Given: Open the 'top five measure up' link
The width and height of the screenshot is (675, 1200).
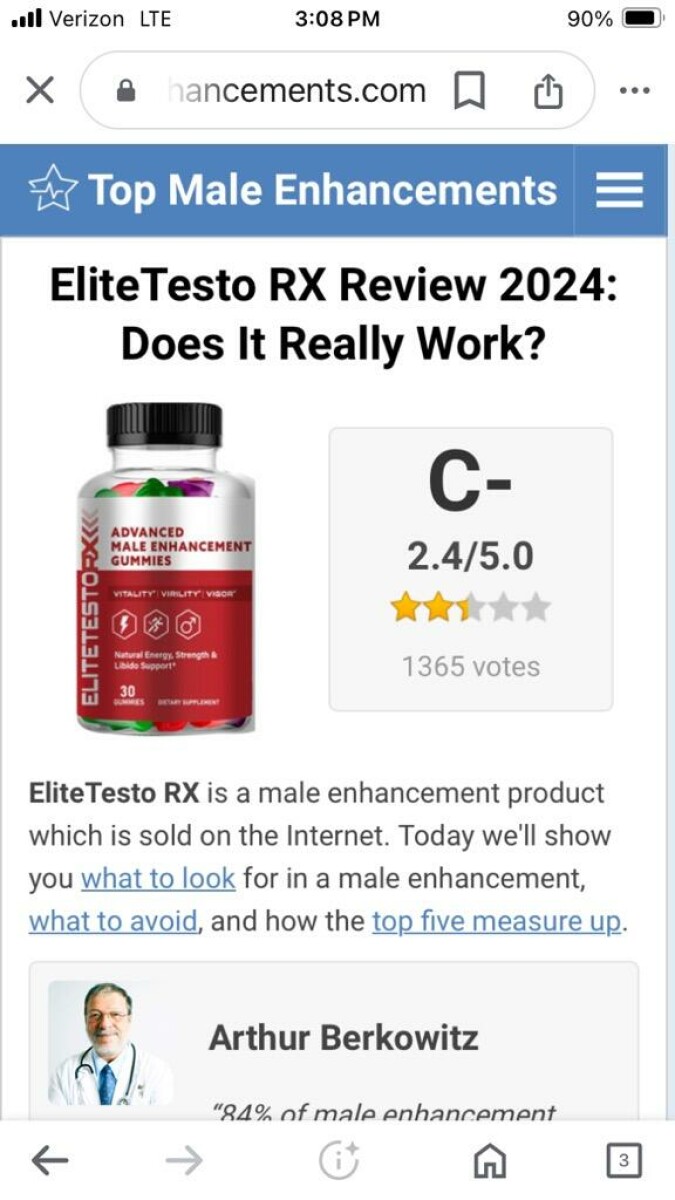Looking at the screenshot, I should (x=497, y=921).
